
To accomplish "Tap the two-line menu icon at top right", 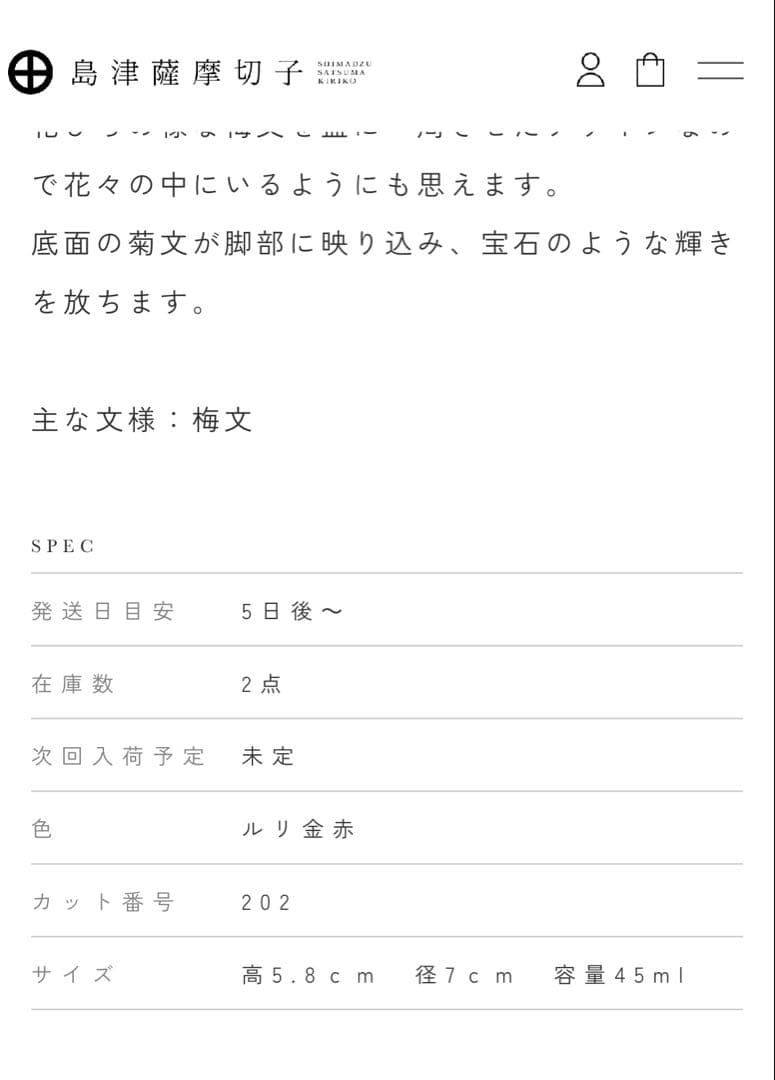I will tap(721, 71).
